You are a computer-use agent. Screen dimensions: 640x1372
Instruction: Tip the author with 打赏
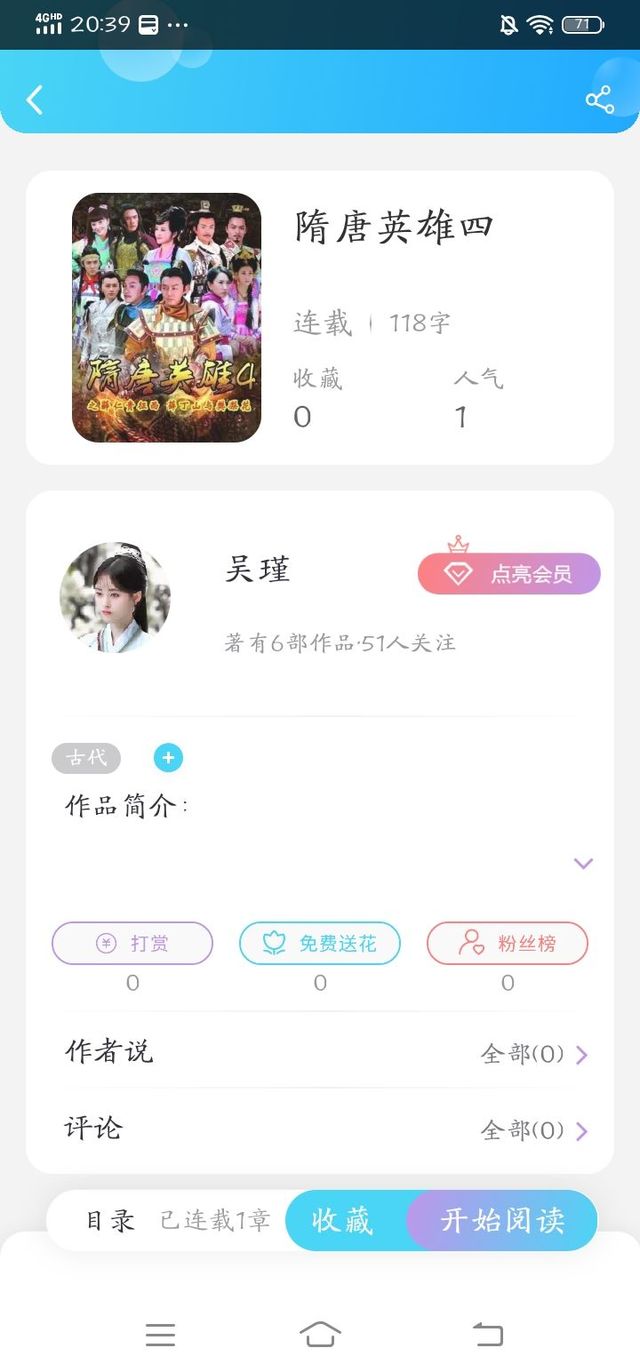point(132,943)
